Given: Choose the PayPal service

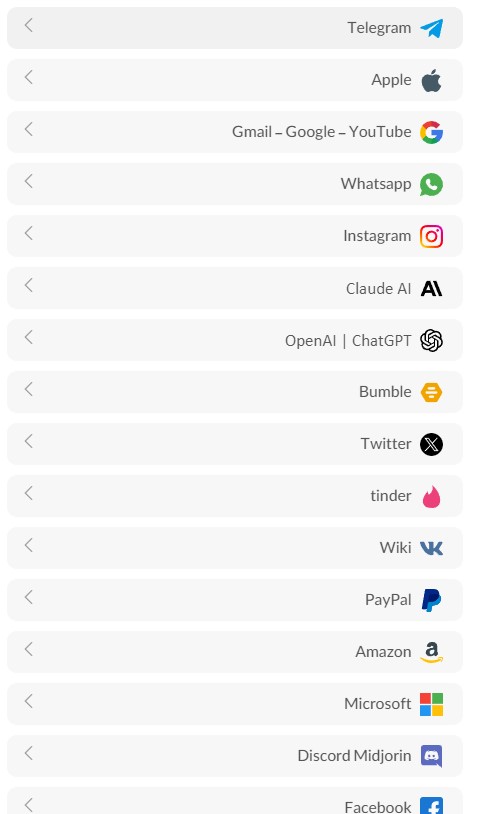Looking at the screenshot, I should [x=235, y=600].
